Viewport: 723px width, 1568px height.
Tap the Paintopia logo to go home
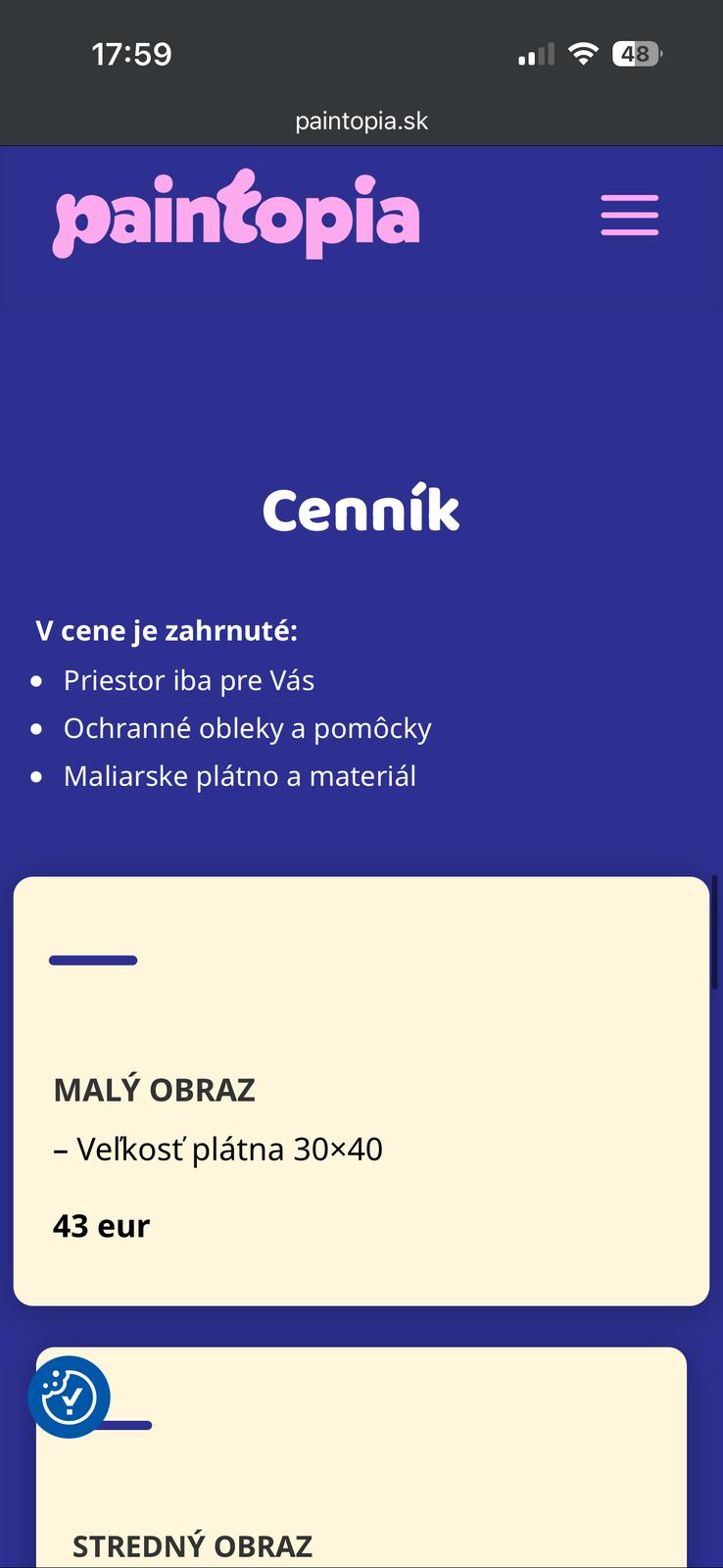point(236,216)
